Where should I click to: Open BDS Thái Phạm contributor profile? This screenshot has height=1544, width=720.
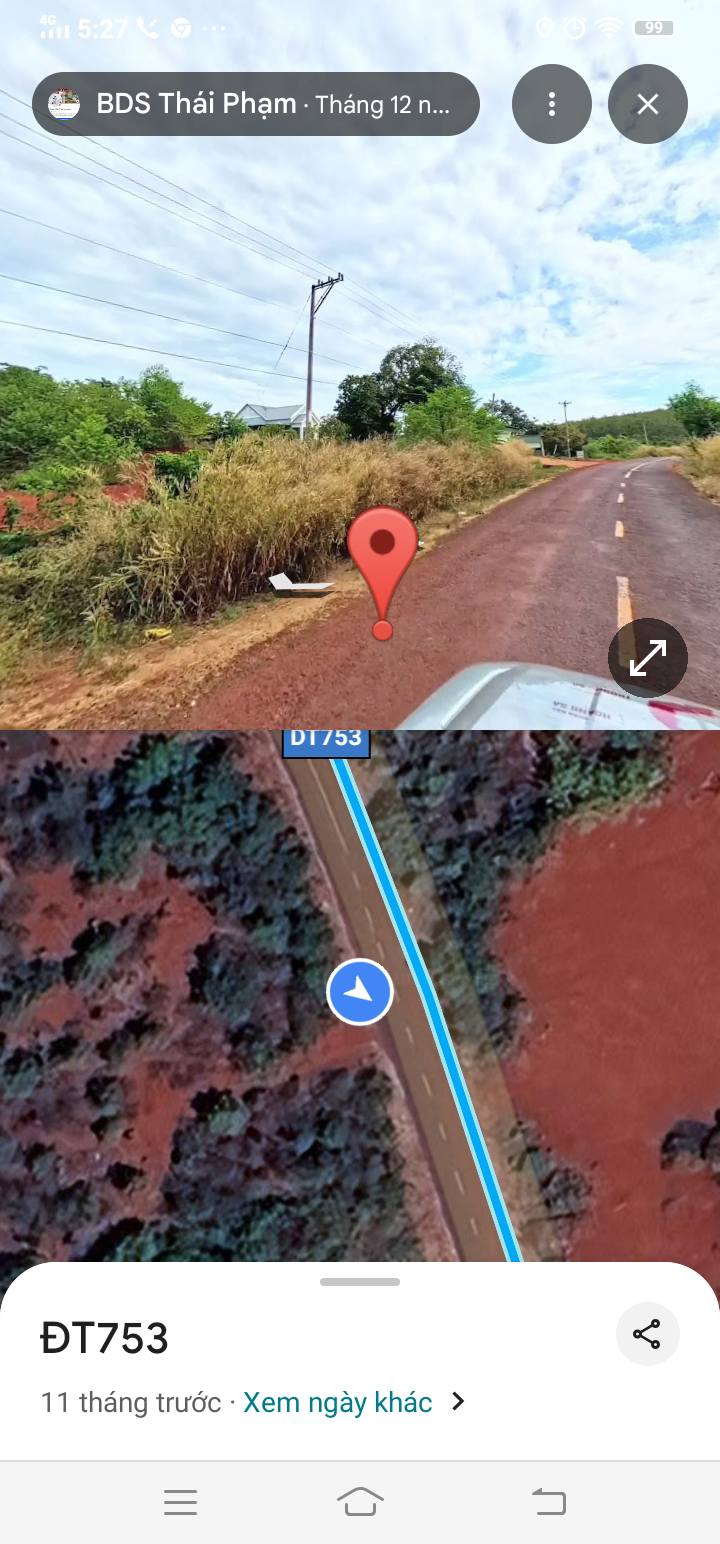coord(196,104)
